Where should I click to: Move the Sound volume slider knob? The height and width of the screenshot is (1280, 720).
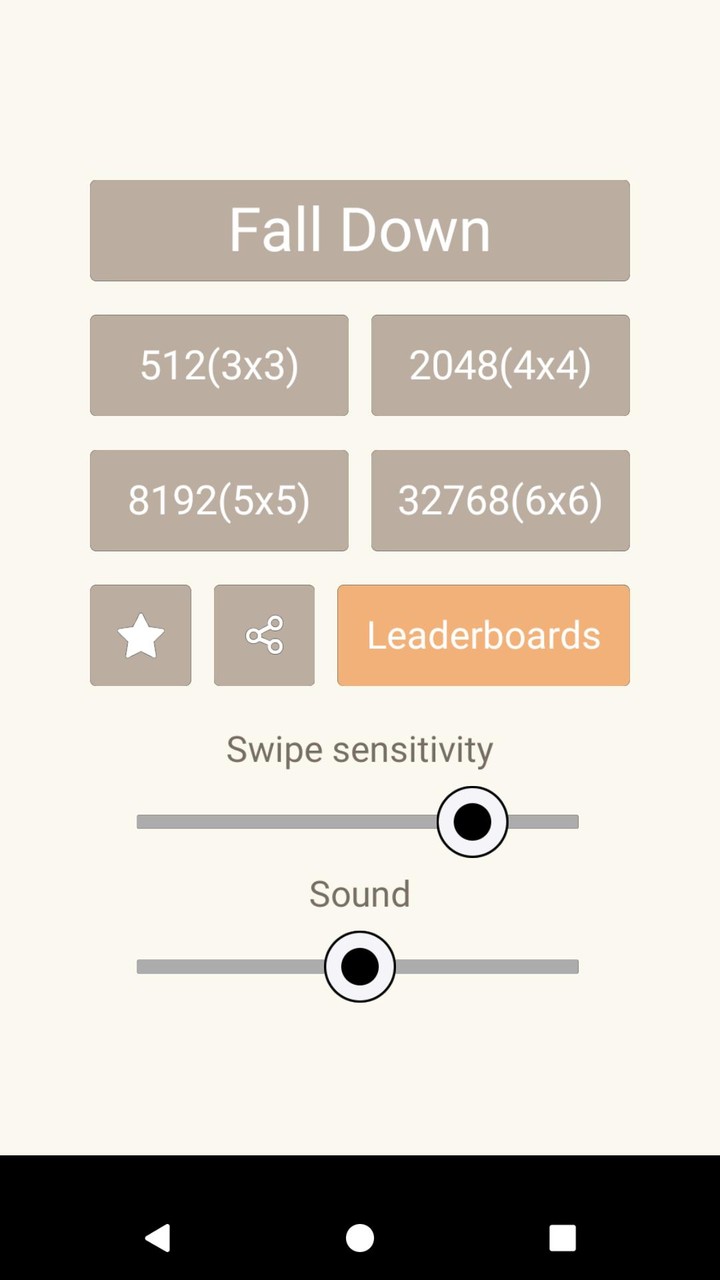coord(359,966)
